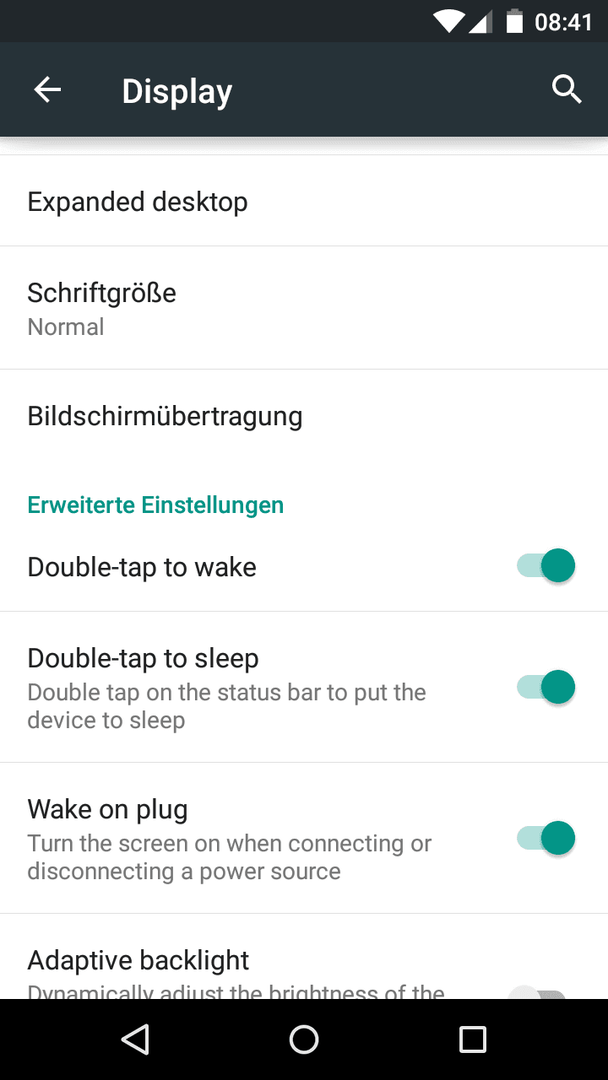The image size is (608, 1080).
Task: Open the Schriftgröße setting
Action: tap(304, 308)
